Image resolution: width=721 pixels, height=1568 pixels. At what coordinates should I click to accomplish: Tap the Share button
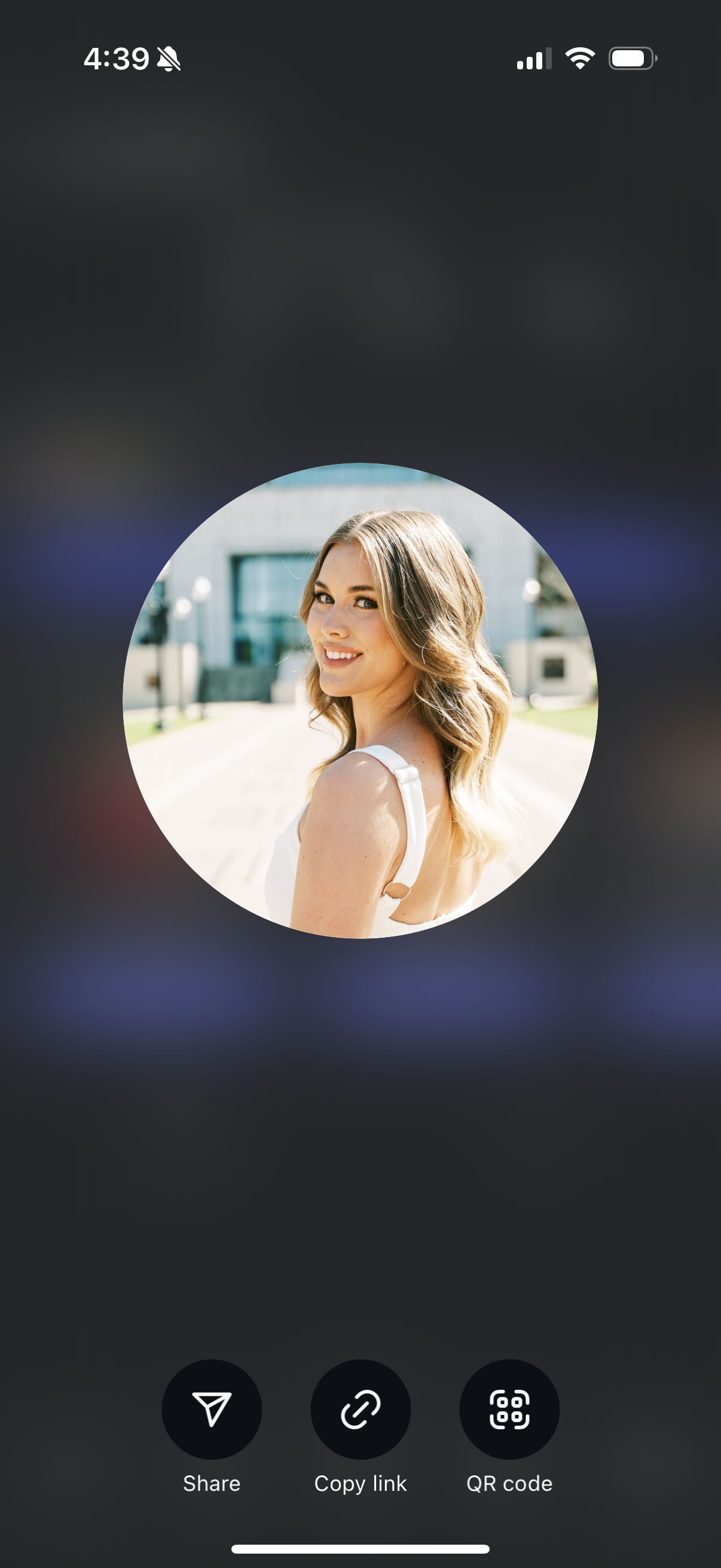coord(211,1408)
